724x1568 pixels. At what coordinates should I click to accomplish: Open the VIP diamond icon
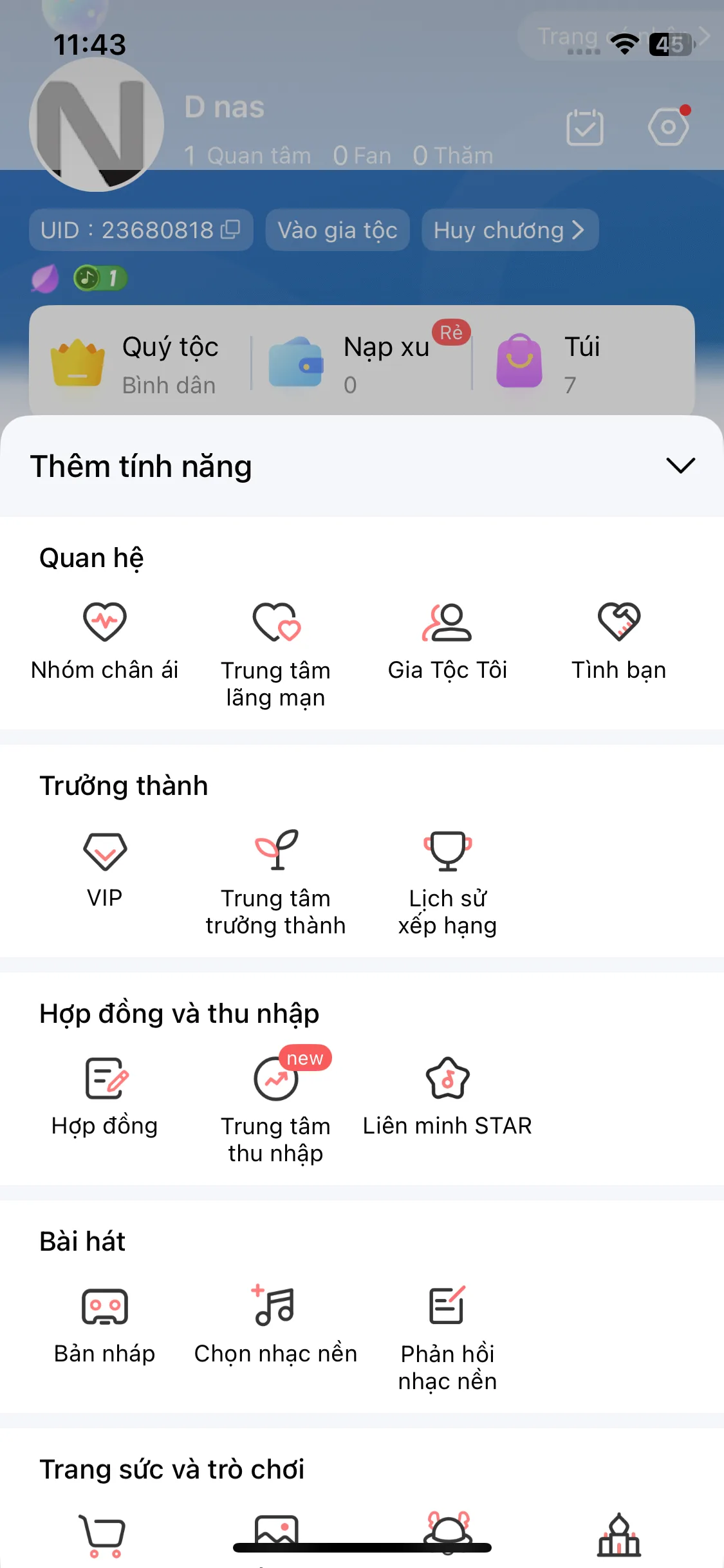click(x=105, y=851)
